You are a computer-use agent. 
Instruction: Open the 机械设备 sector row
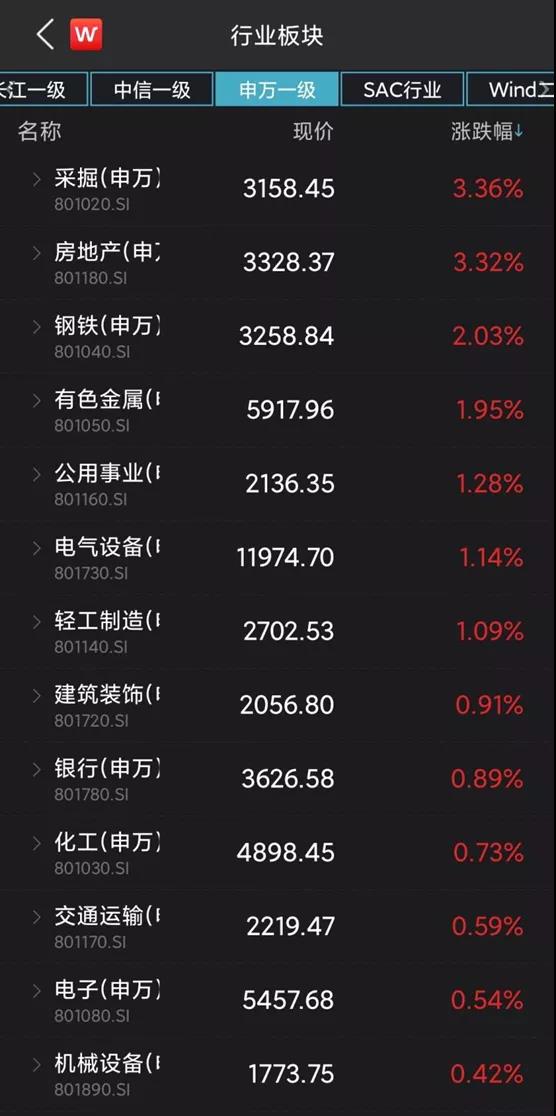(278, 1073)
